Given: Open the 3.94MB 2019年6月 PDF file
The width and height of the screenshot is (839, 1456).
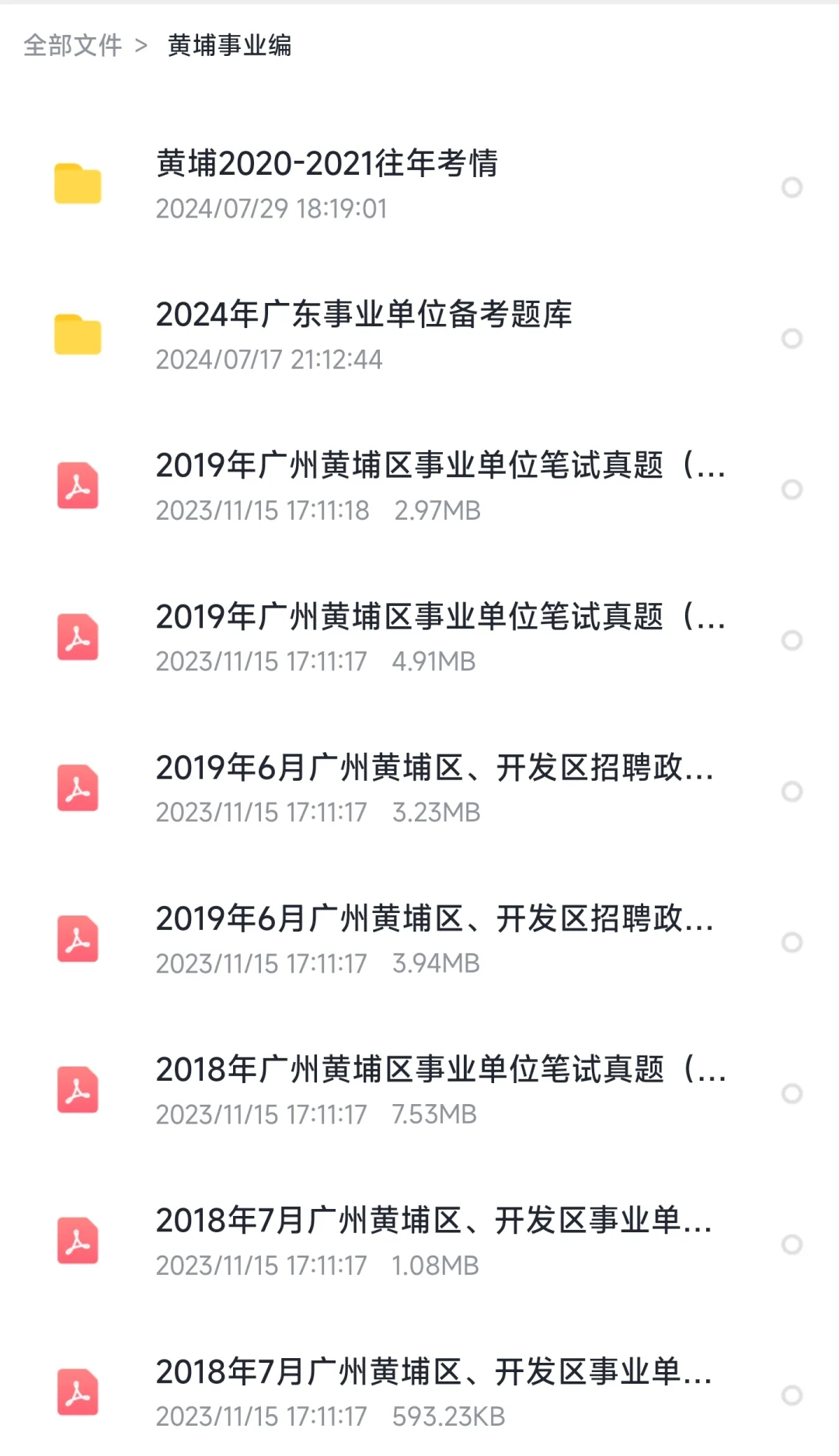Looking at the screenshot, I should tap(419, 940).
